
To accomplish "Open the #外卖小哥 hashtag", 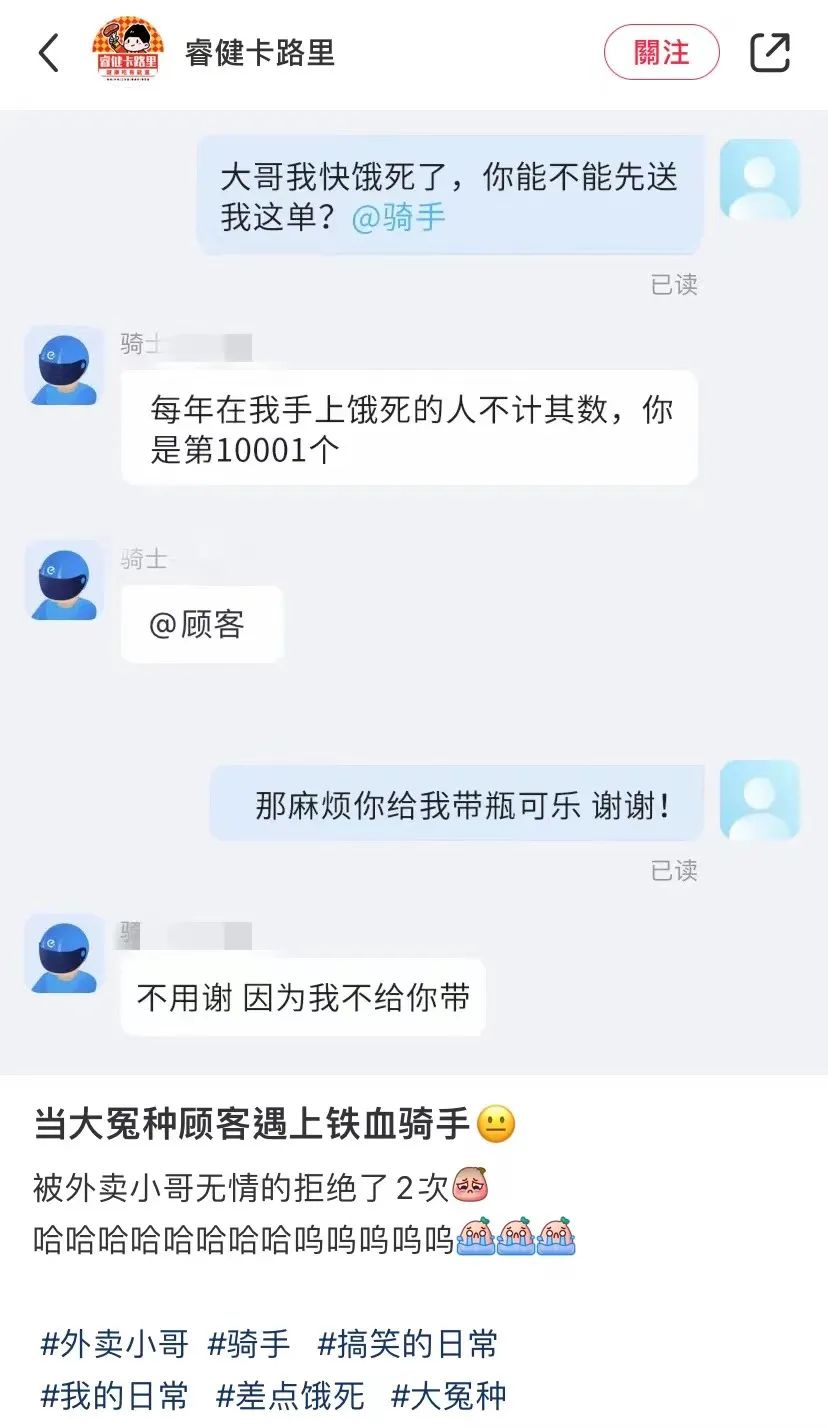I will click(x=114, y=1344).
